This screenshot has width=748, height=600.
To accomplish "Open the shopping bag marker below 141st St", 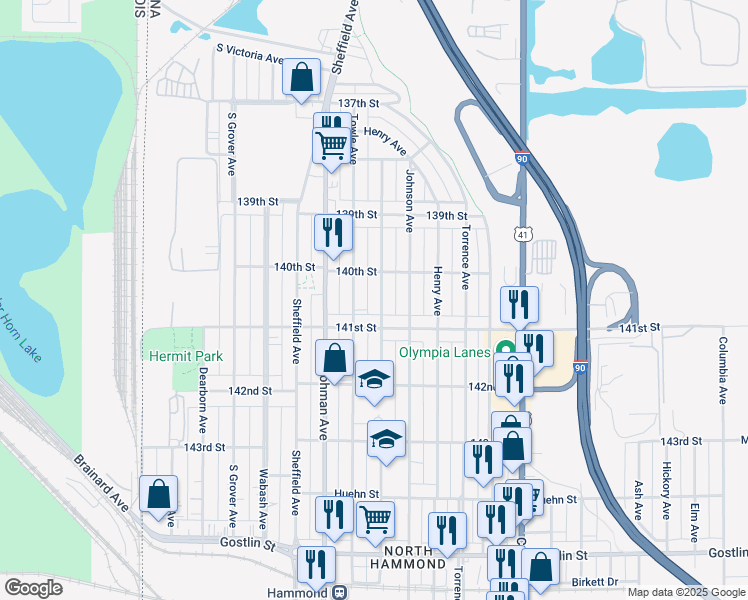I will coord(334,358).
